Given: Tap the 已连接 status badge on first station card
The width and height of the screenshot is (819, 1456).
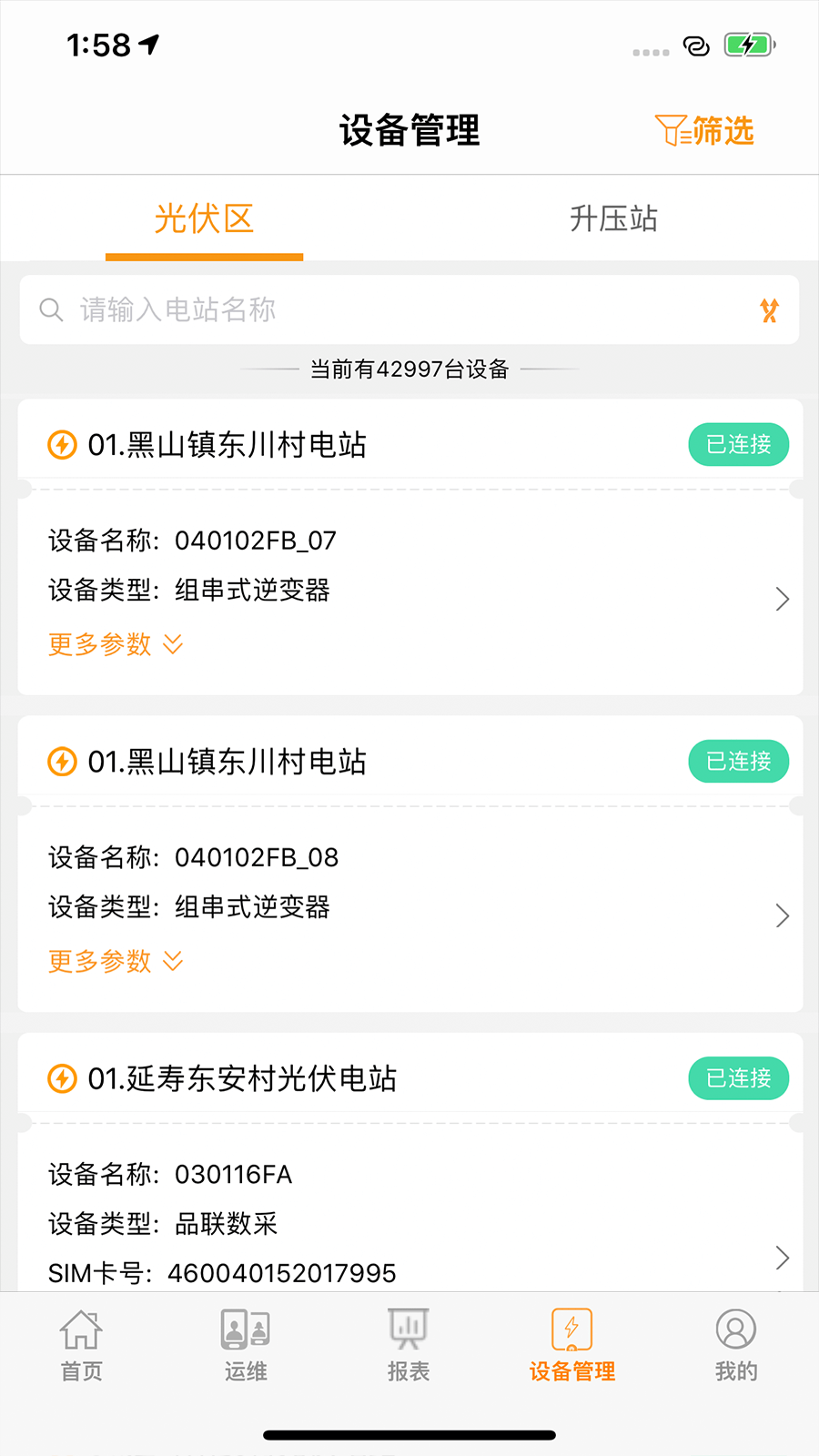Looking at the screenshot, I should click(x=738, y=445).
